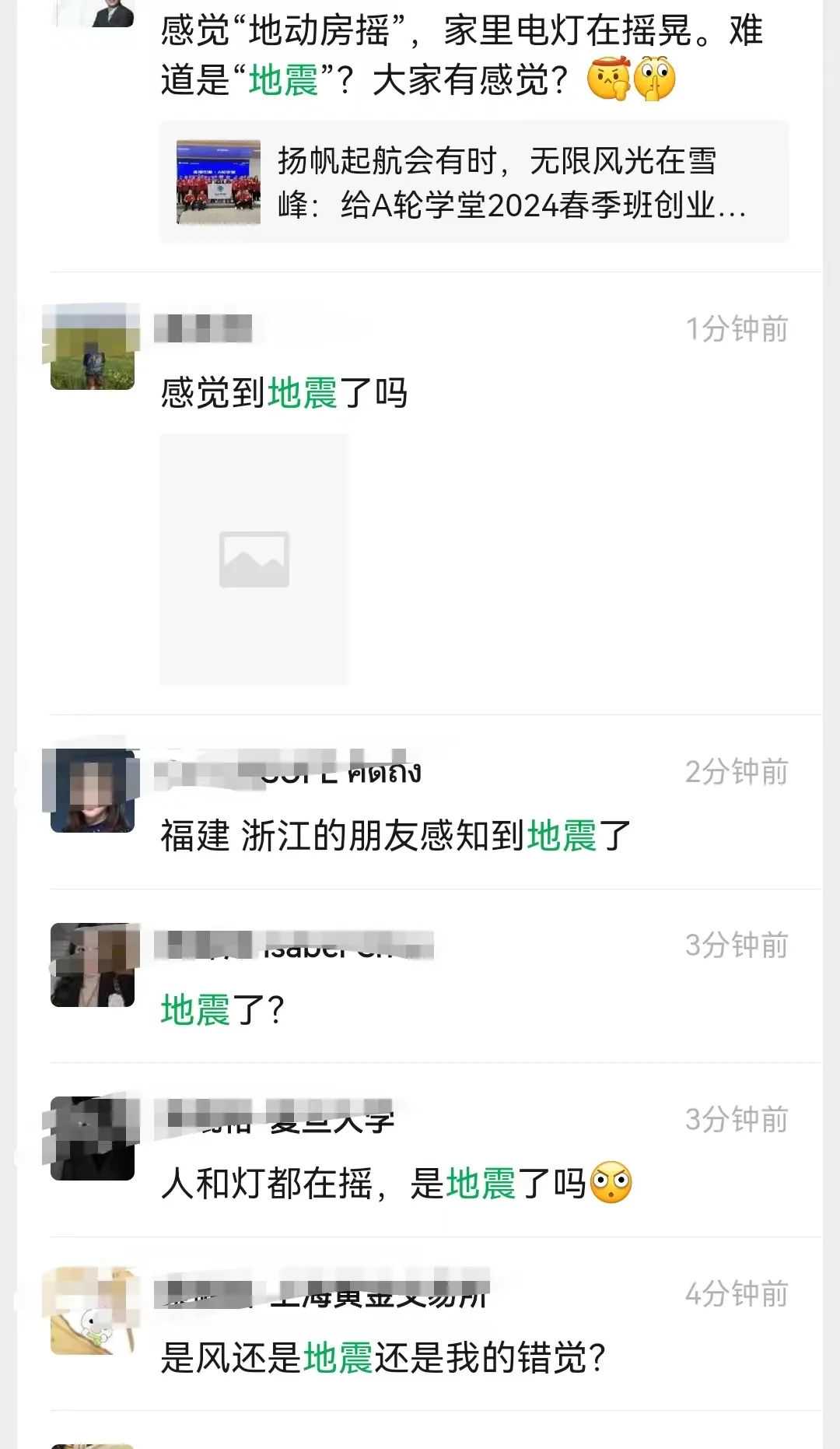Tap the avatar beside 福建 浙江的朋友 post
840x1449 pixels.
click(x=93, y=791)
